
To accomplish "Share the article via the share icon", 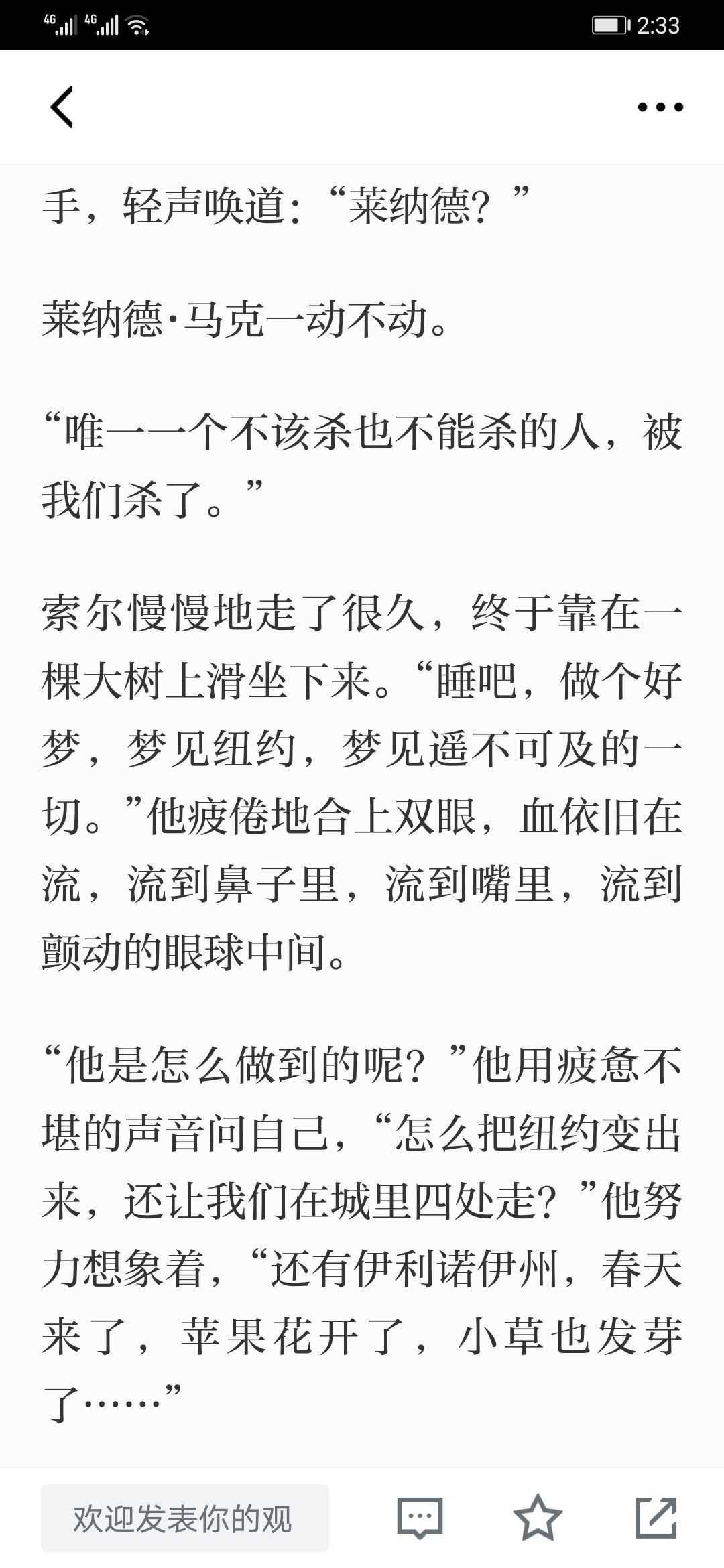I will [656, 1518].
